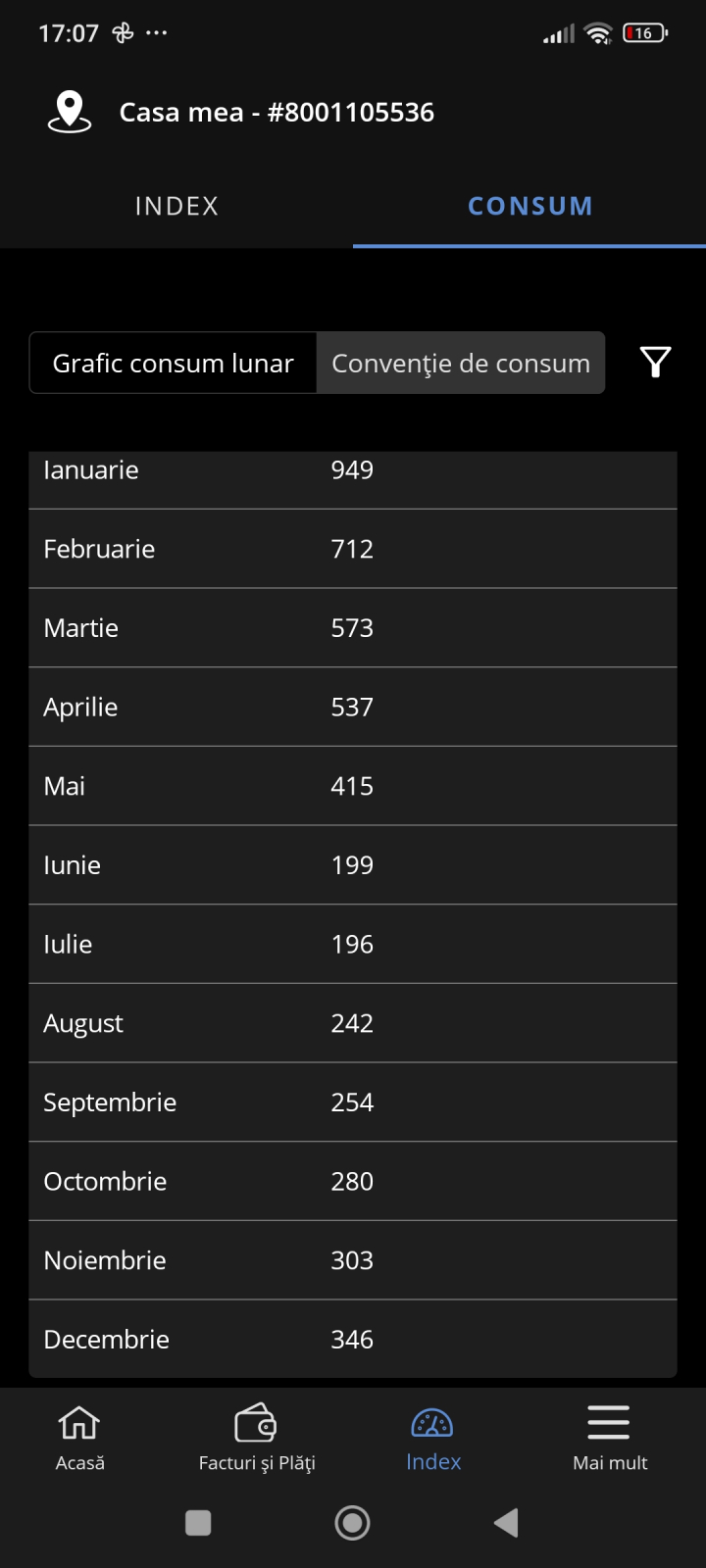Tap the system back button
Screen dimensions: 706x1568
[x=506, y=1522]
